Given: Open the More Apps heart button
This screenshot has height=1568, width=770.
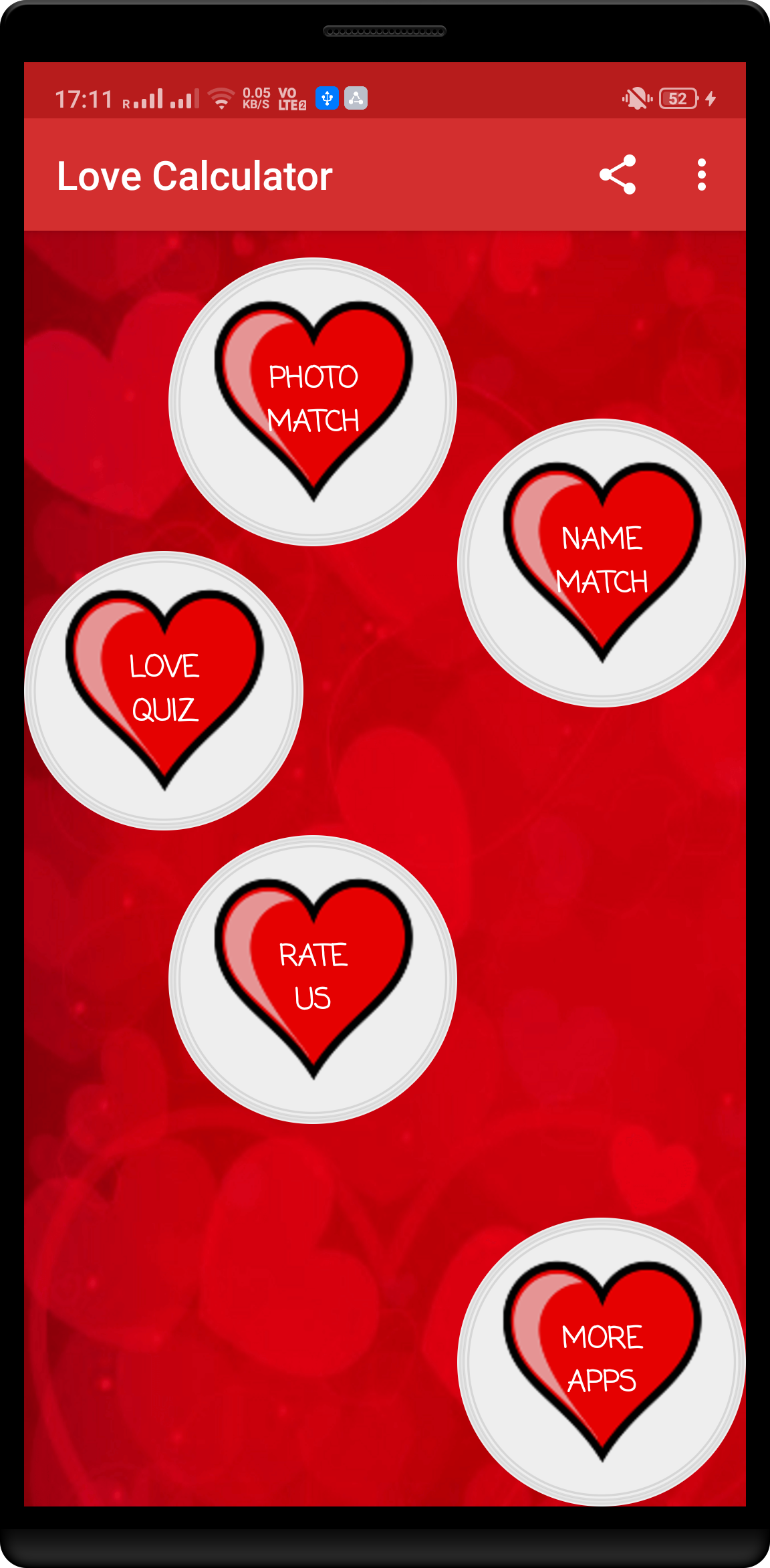Looking at the screenshot, I should (x=602, y=1361).
